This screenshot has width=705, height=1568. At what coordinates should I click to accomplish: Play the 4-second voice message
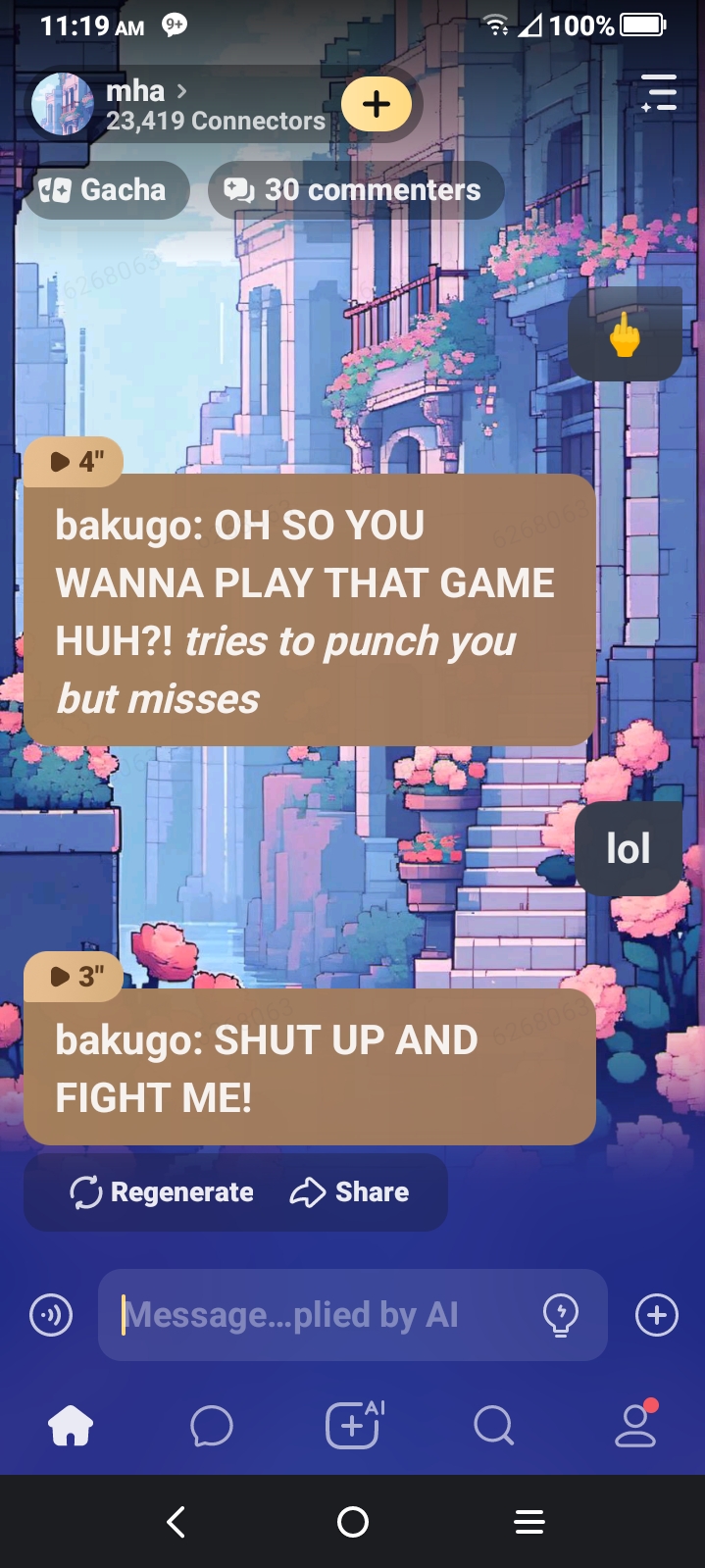tap(75, 461)
